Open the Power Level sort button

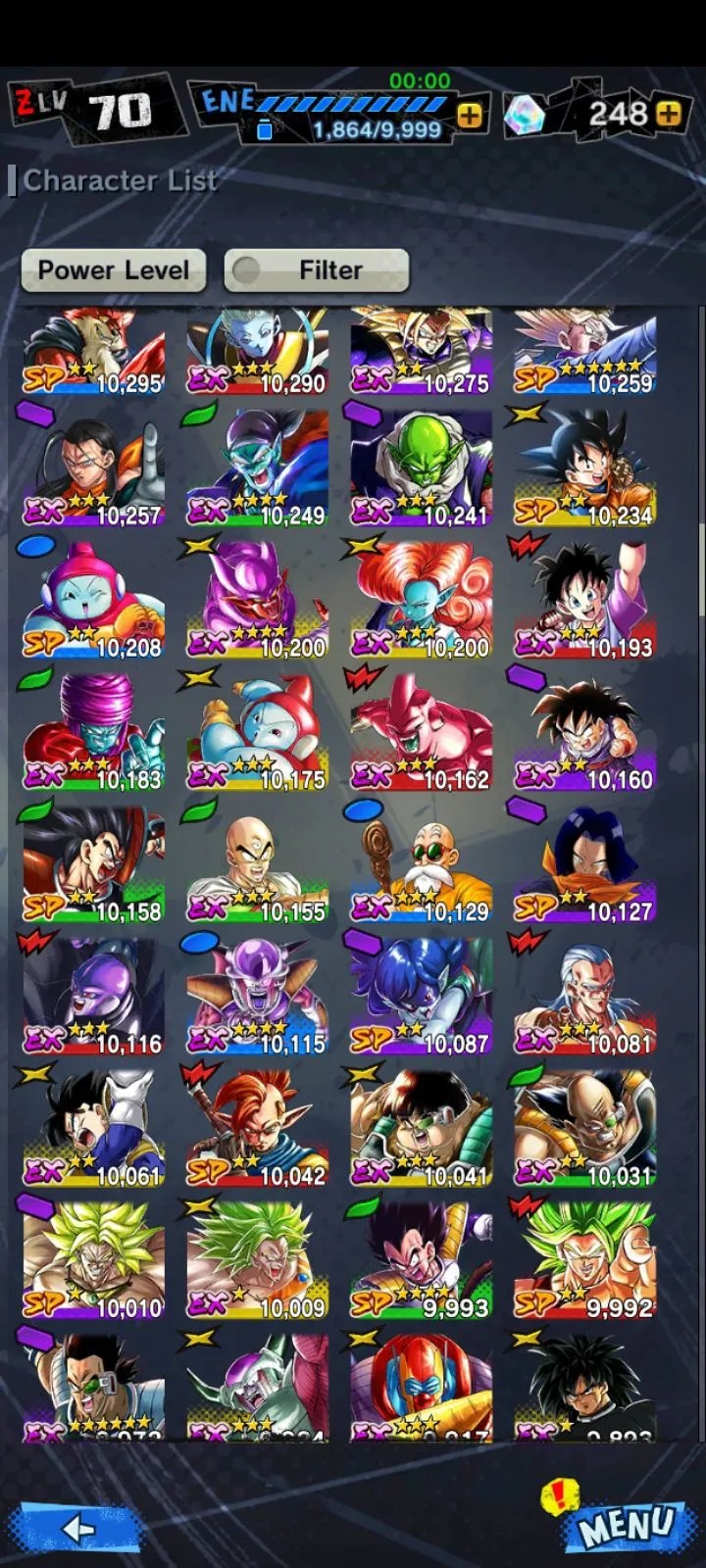tap(113, 270)
